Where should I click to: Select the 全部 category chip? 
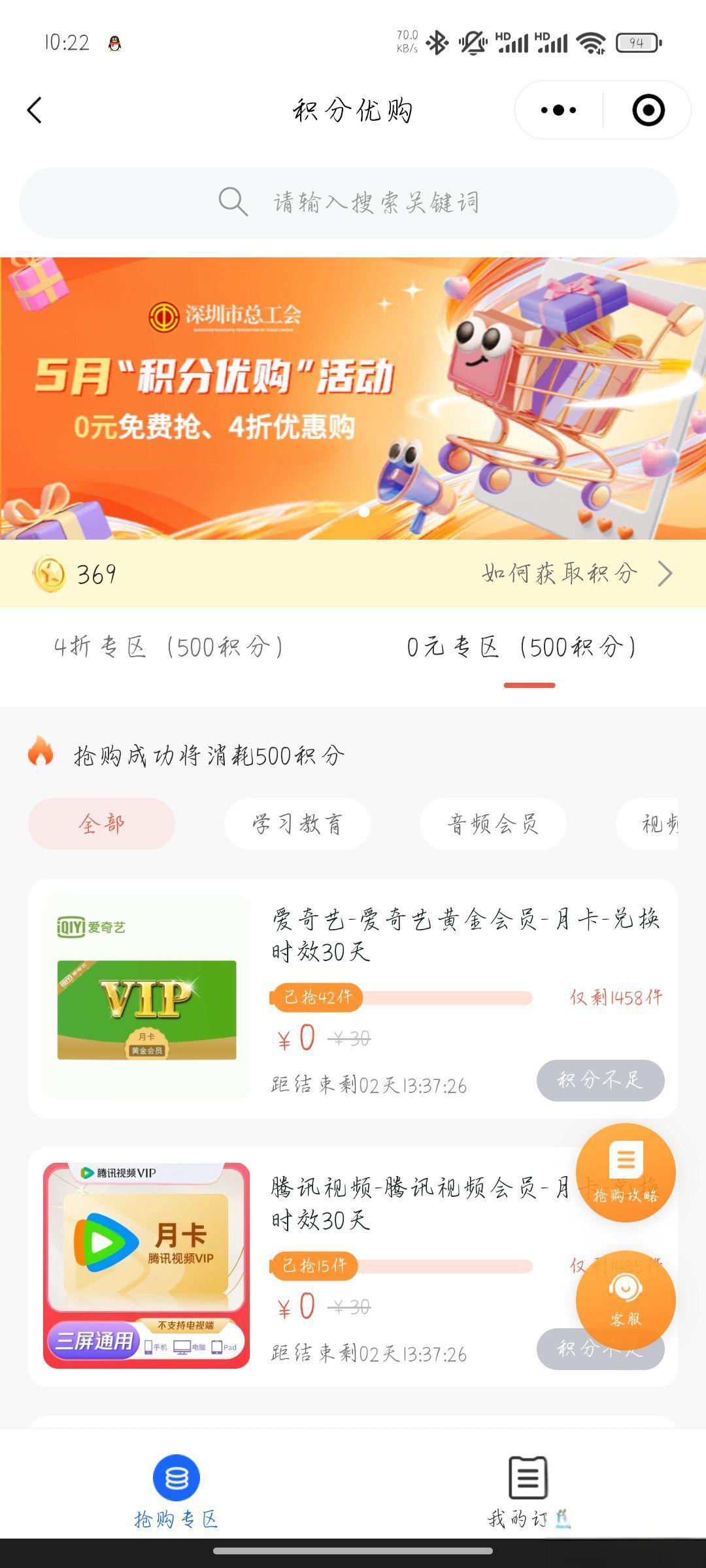coord(101,824)
